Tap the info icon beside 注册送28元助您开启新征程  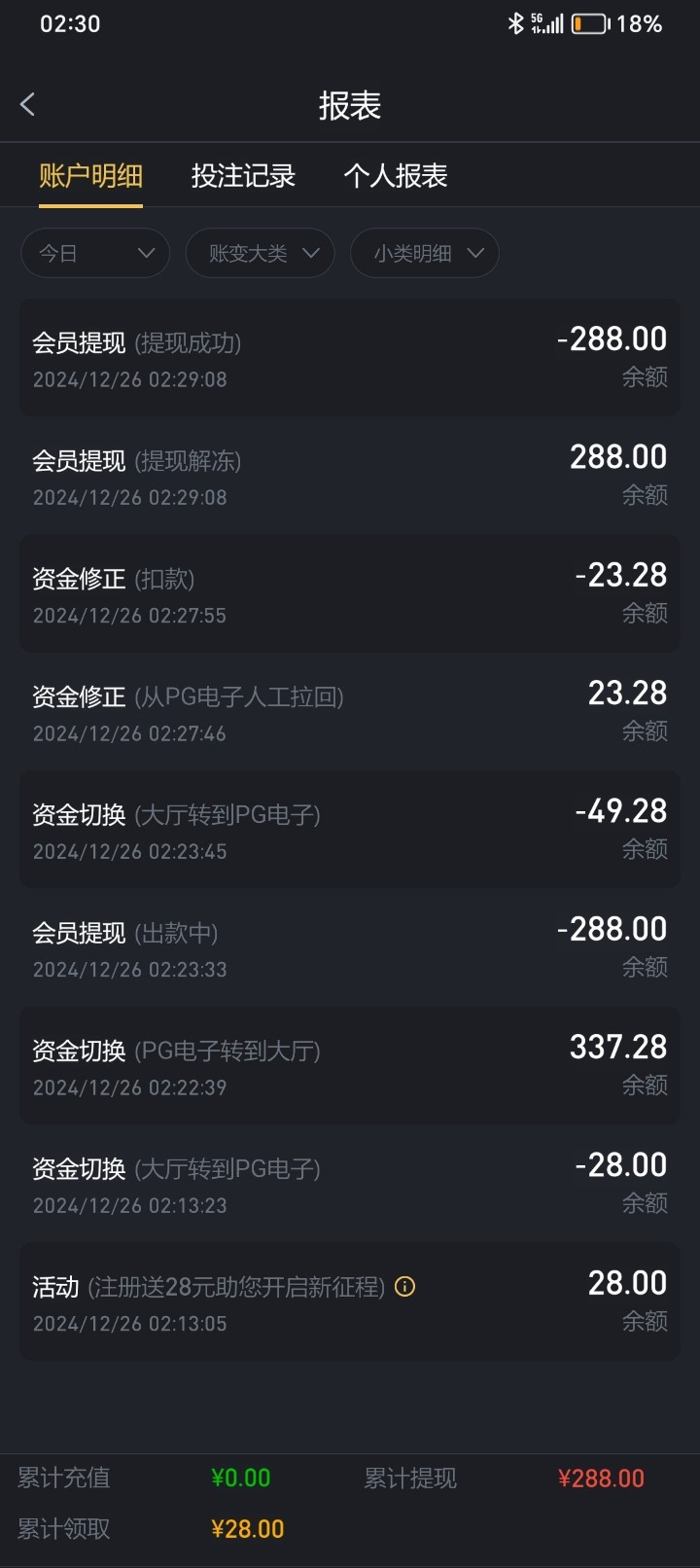click(405, 1287)
